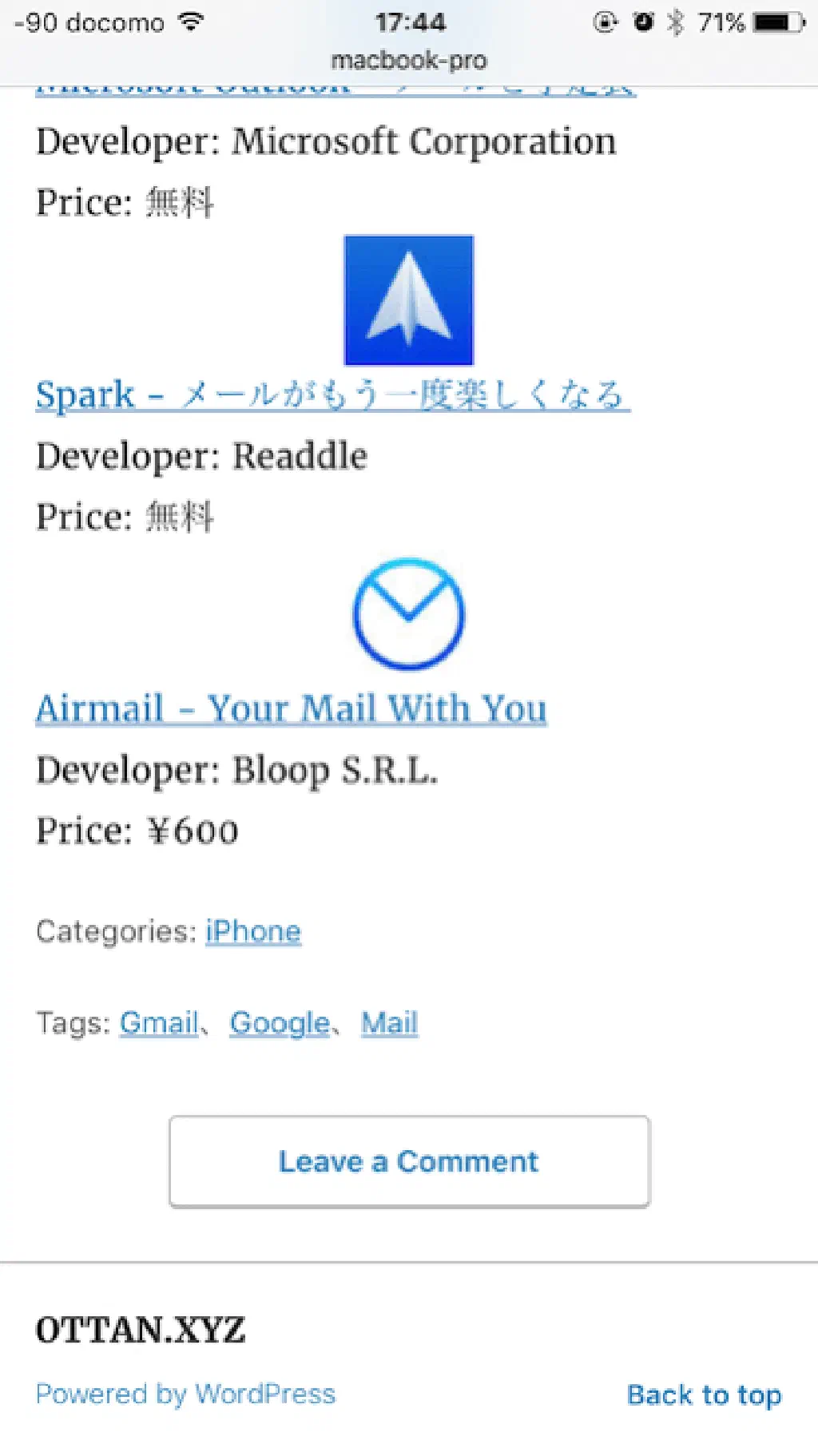Open the Mail tag
818x1456 pixels.
click(x=389, y=1023)
